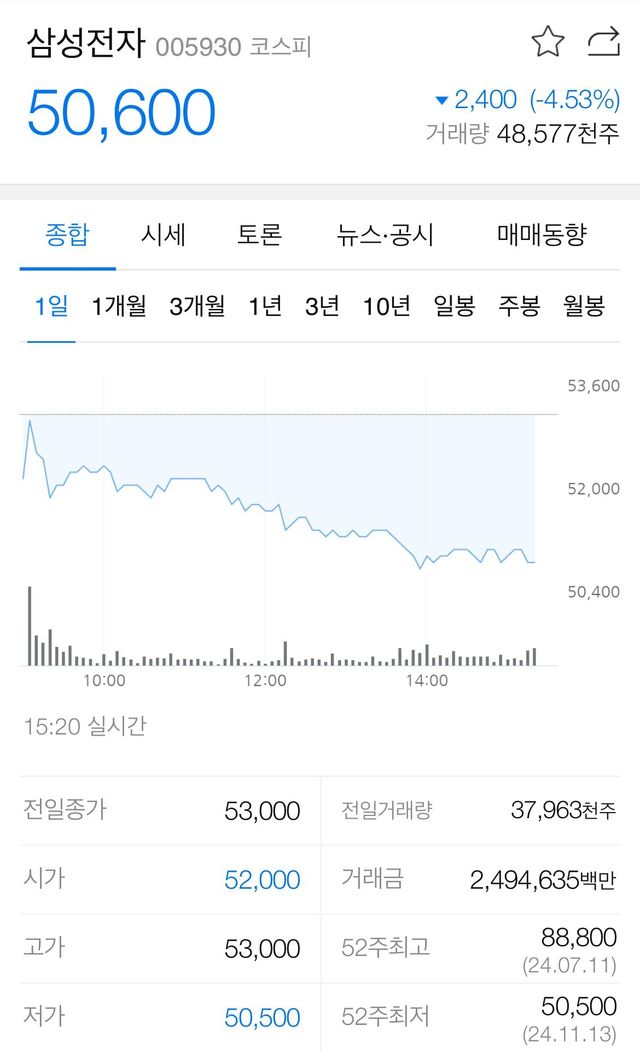Display the 월봉 candle chart

coord(583,307)
